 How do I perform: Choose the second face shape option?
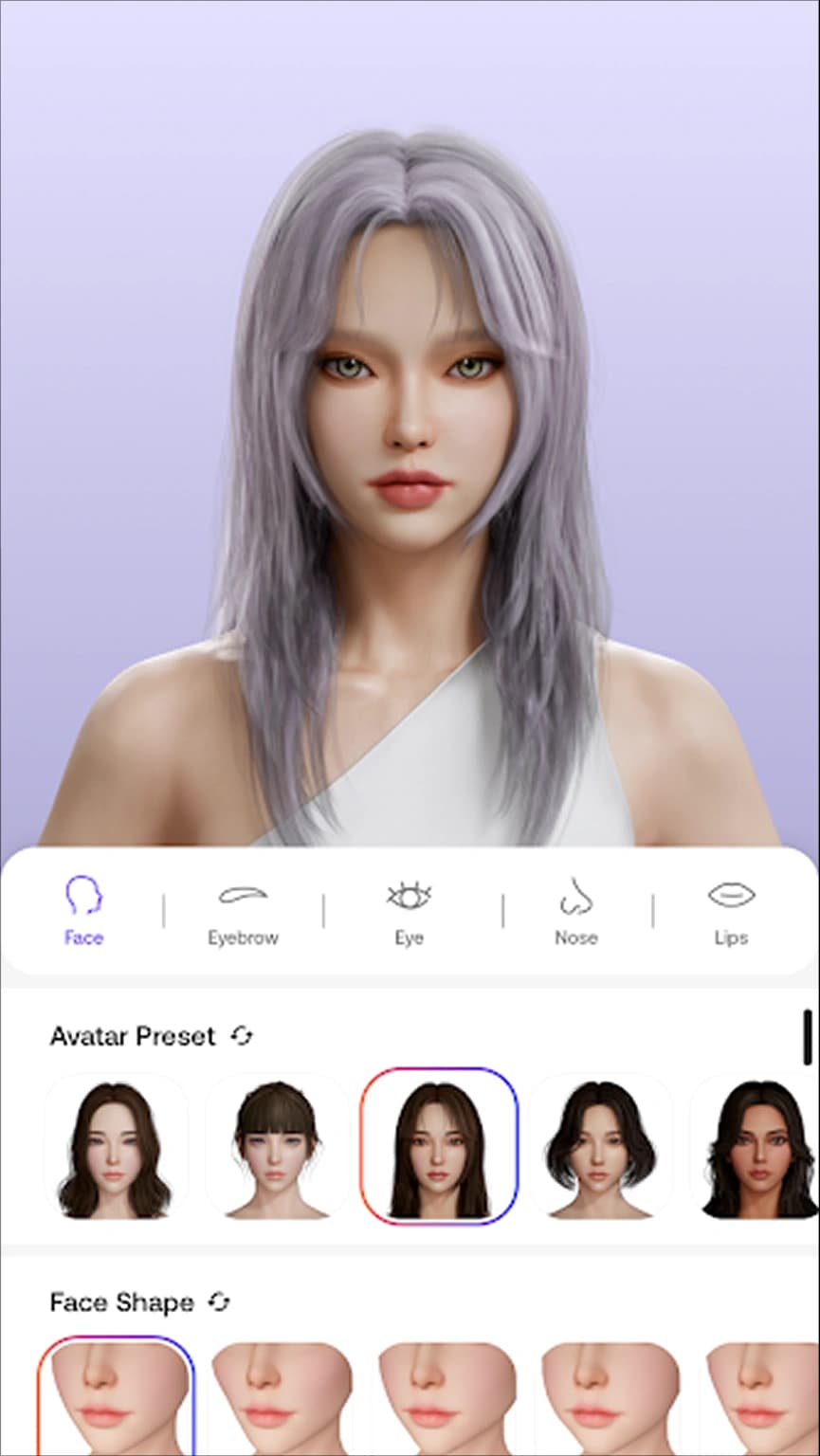pyautogui.click(x=281, y=1397)
